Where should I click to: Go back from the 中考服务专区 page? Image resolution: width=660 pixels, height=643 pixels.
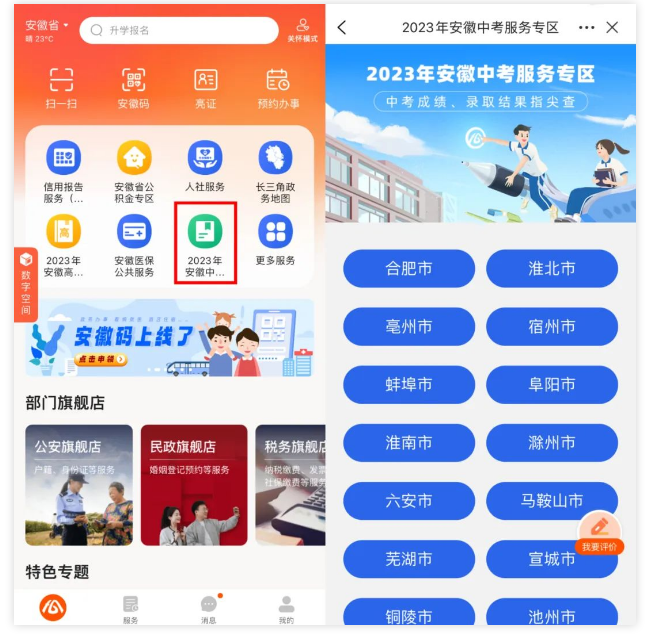(x=343, y=28)
